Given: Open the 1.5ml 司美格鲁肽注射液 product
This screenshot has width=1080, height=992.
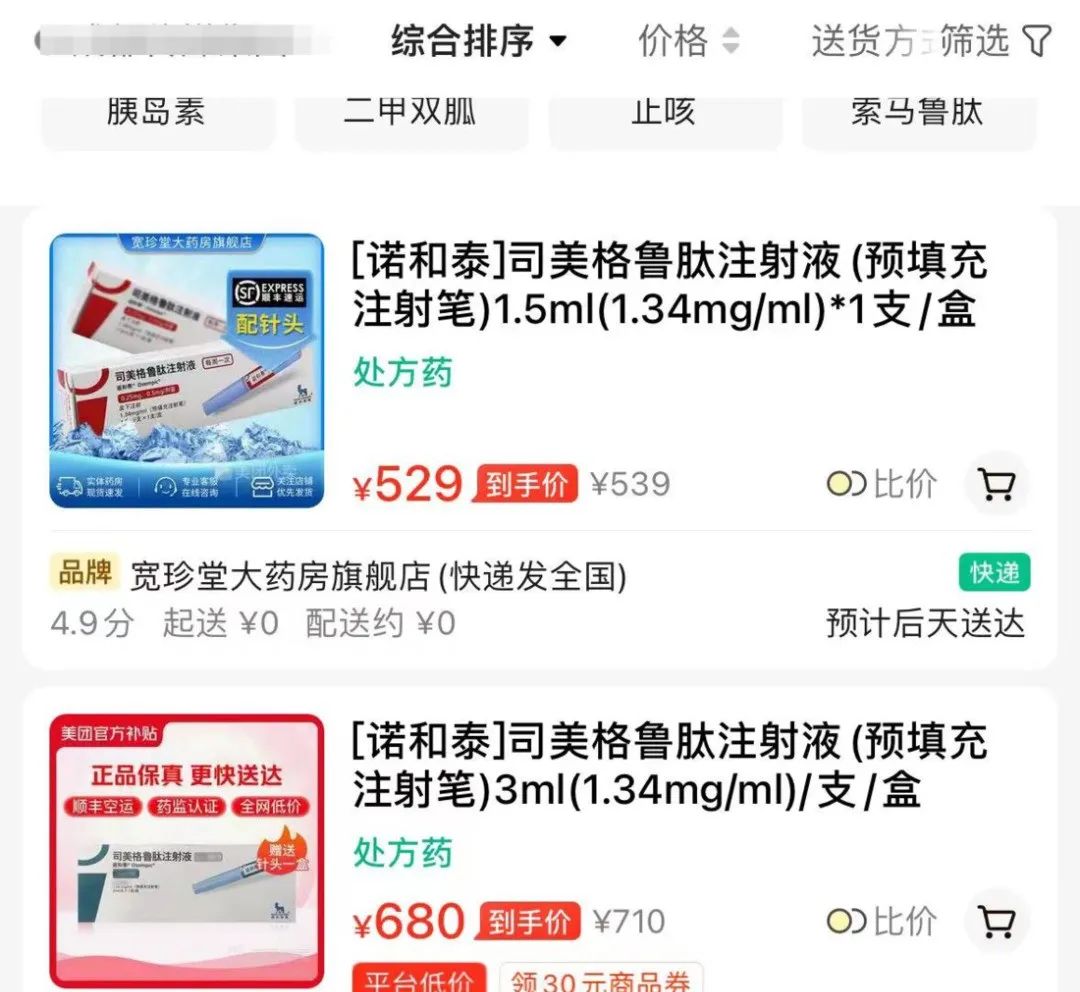Looking at the screenshot, I should pos(668,285).
